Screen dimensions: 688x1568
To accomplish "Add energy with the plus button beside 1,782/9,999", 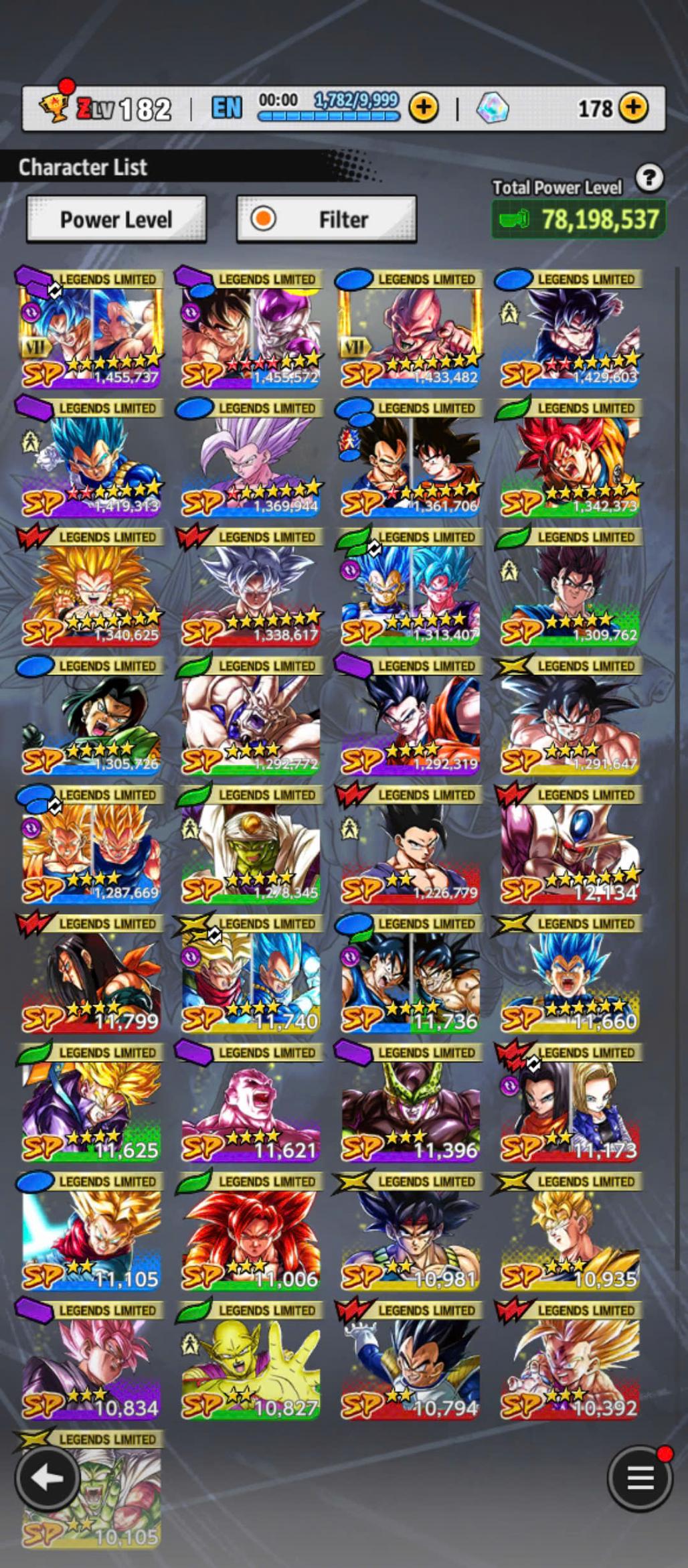I will (x=424, y=107).
